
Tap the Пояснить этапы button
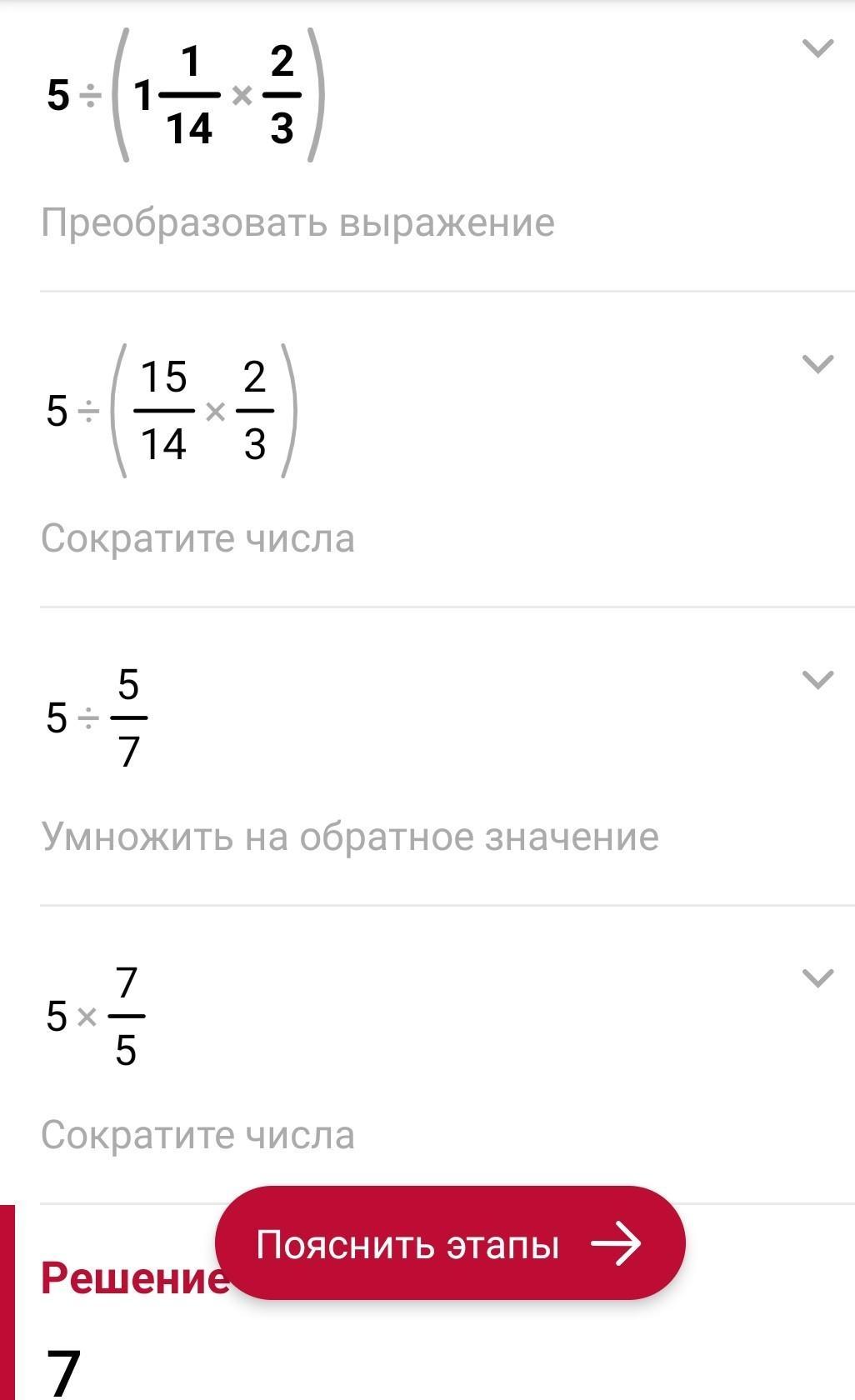449,1243
